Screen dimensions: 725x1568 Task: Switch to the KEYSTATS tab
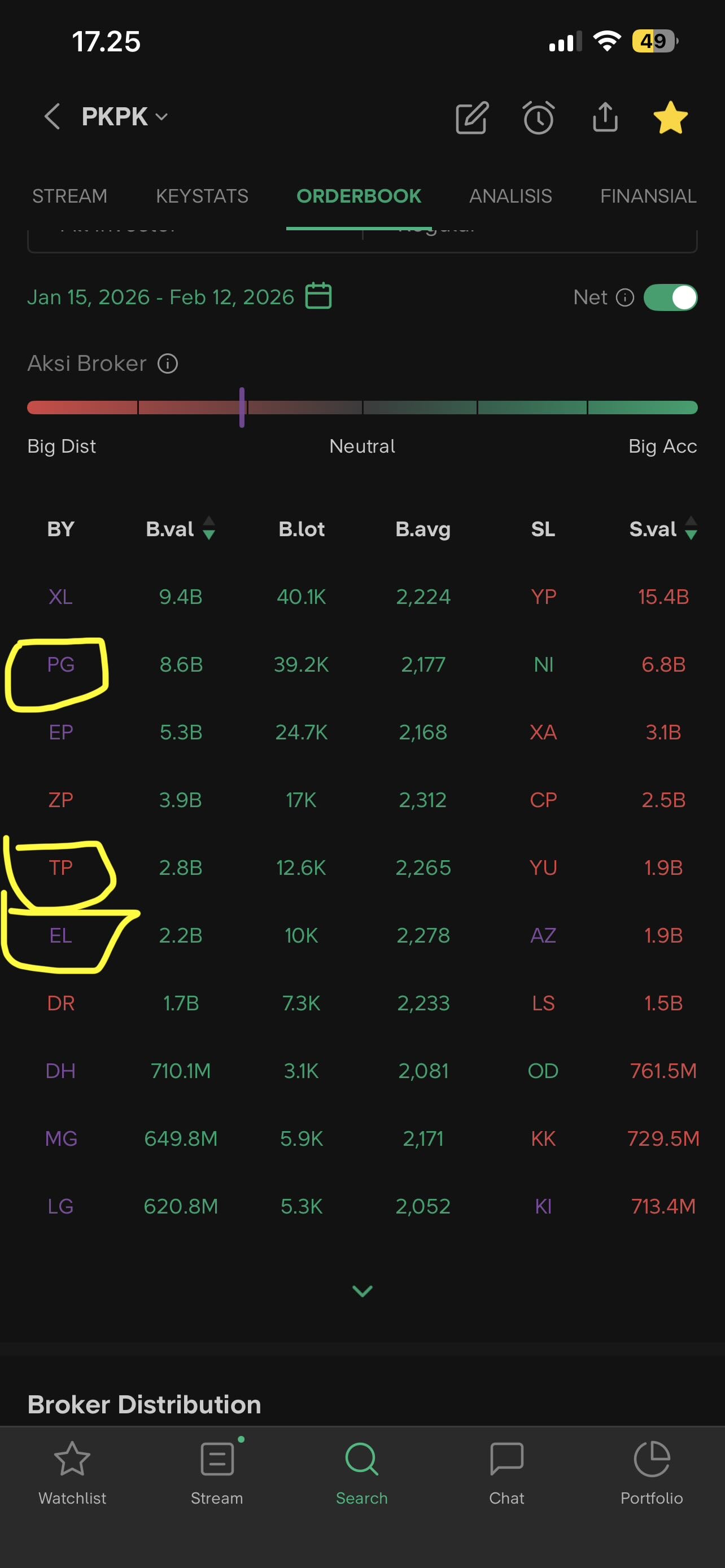[x=202, y=196]
